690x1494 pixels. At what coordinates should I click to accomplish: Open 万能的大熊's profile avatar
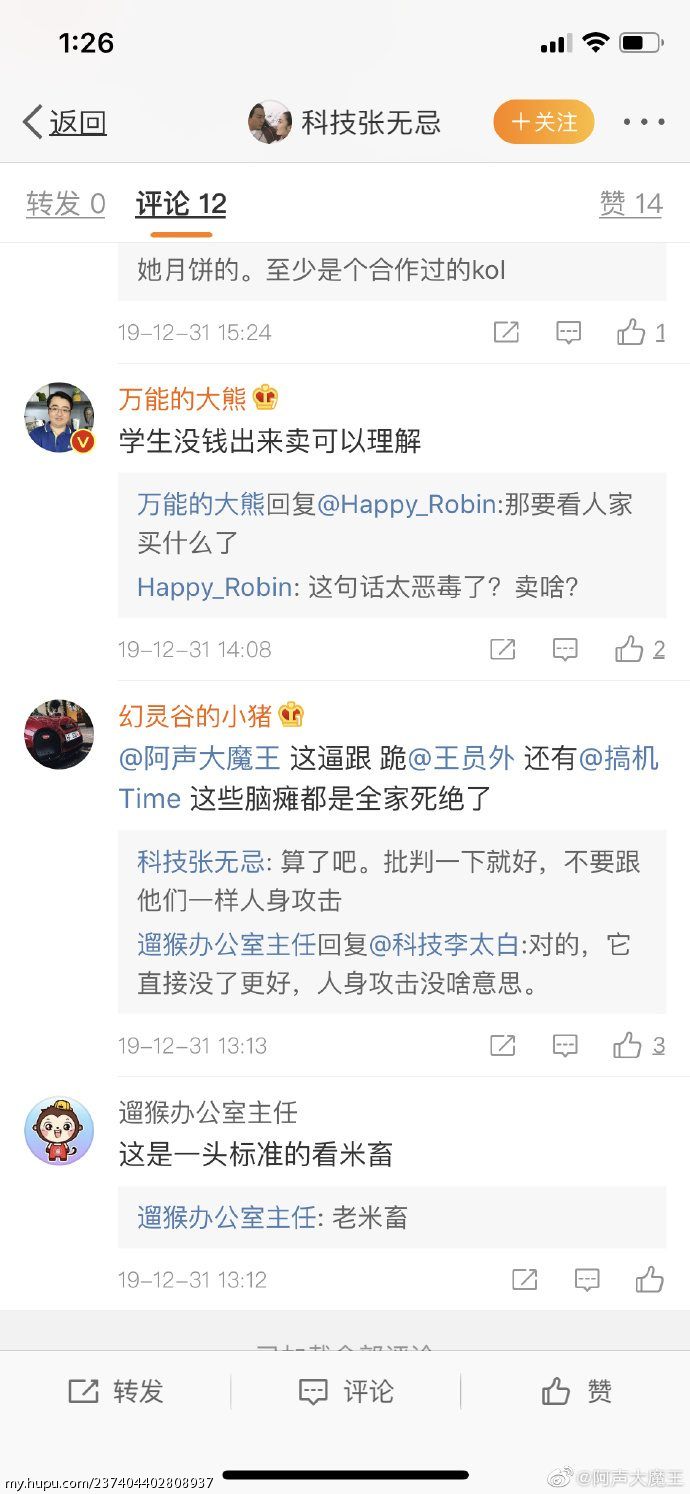[x=59, y=417]
